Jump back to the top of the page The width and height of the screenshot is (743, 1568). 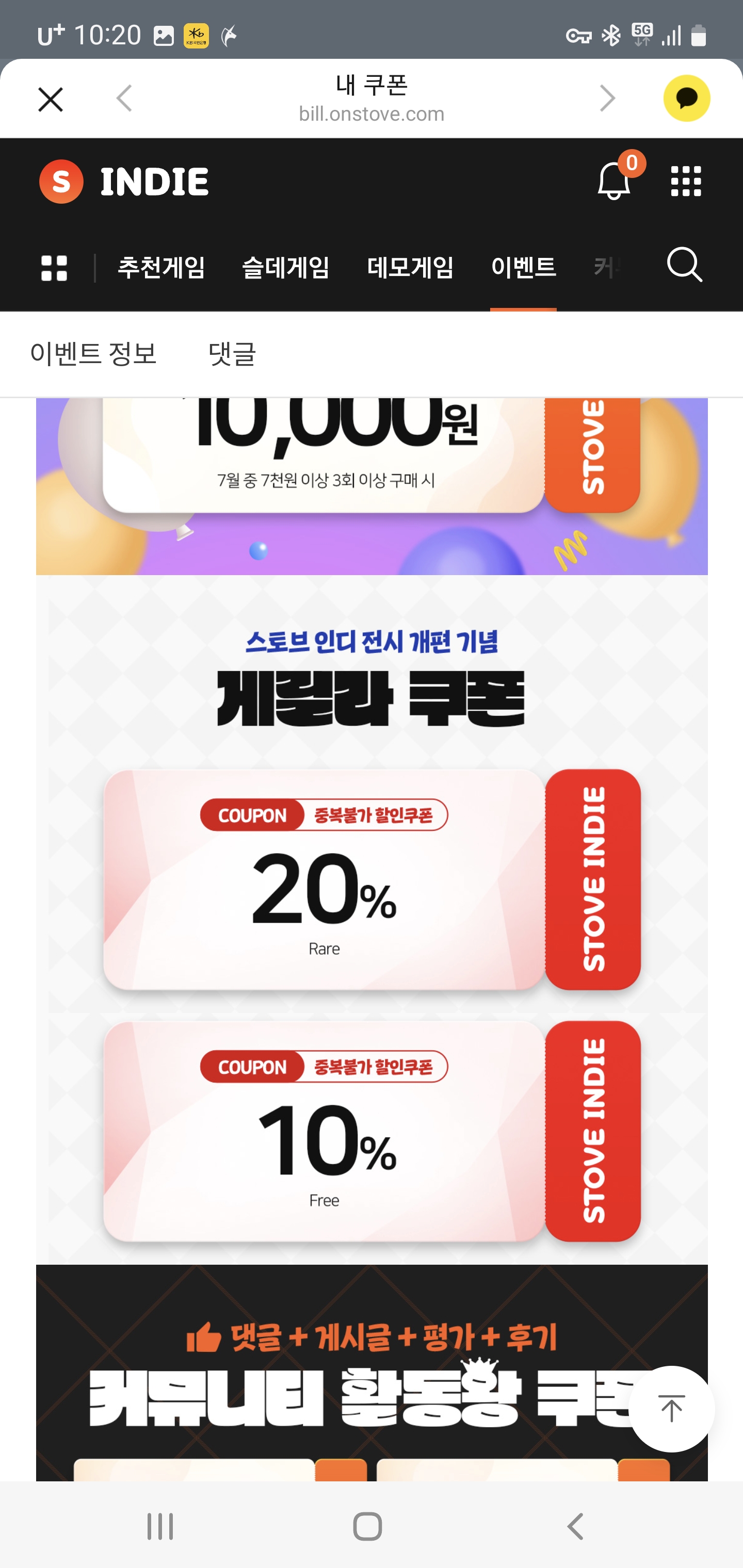671,1409
